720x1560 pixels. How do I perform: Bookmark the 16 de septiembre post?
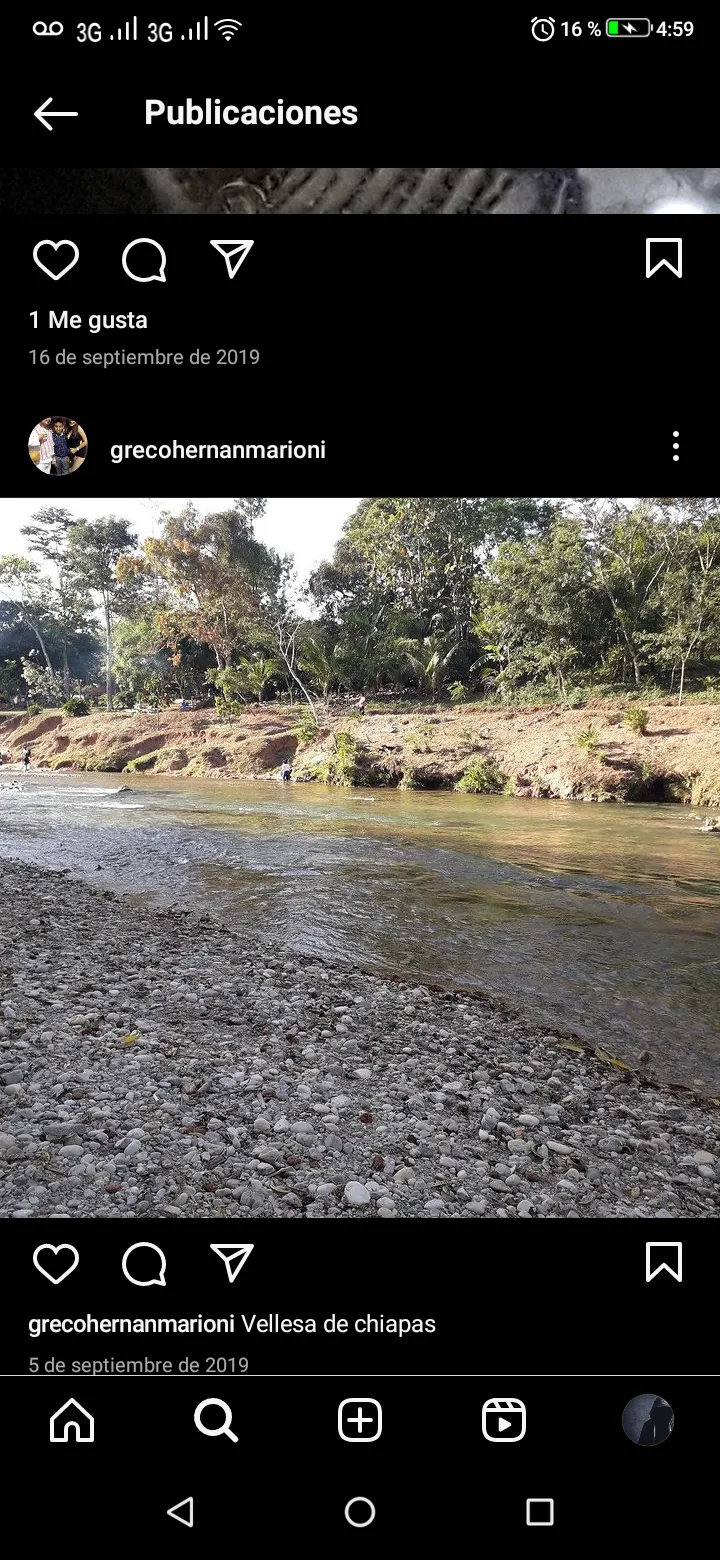coord(664,258)
